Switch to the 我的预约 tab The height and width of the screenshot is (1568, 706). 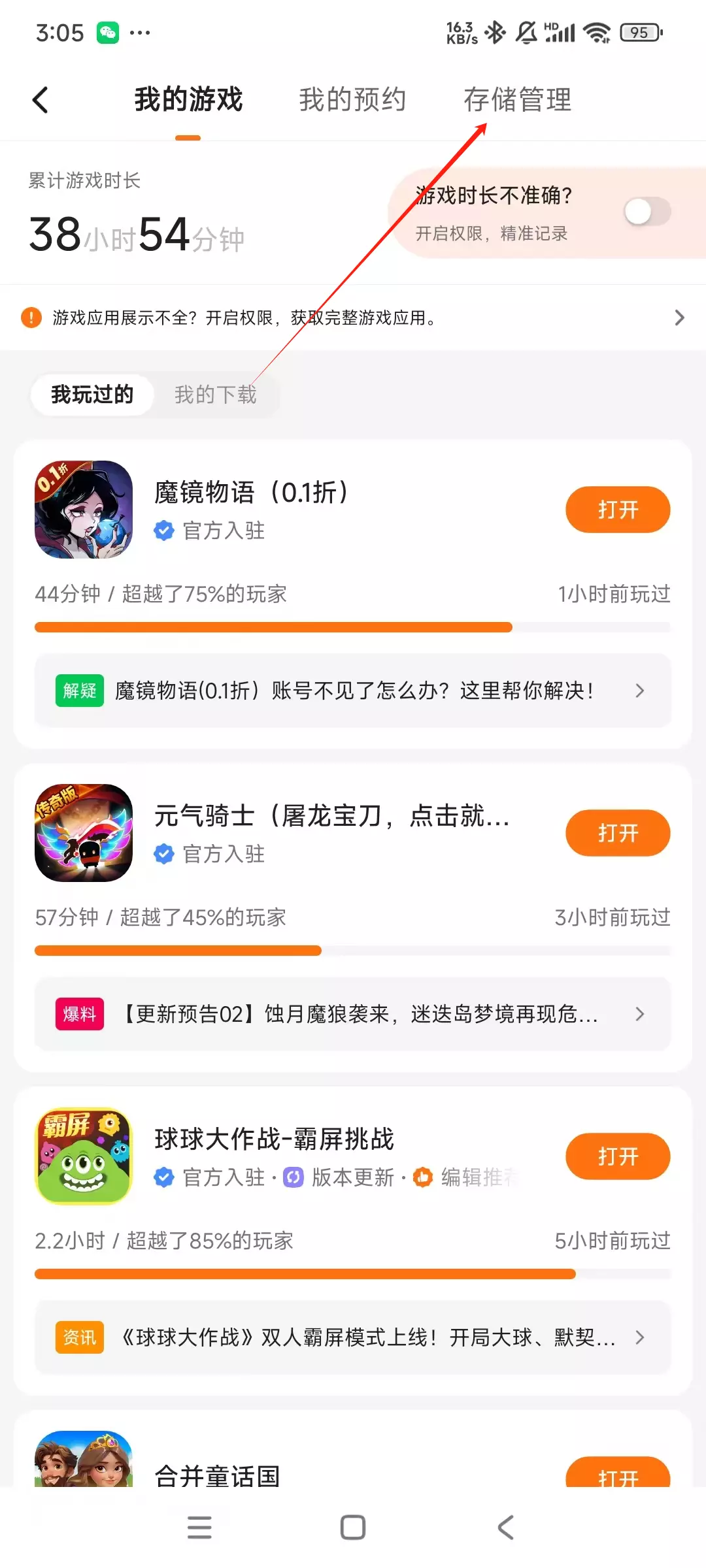[352, 100]
